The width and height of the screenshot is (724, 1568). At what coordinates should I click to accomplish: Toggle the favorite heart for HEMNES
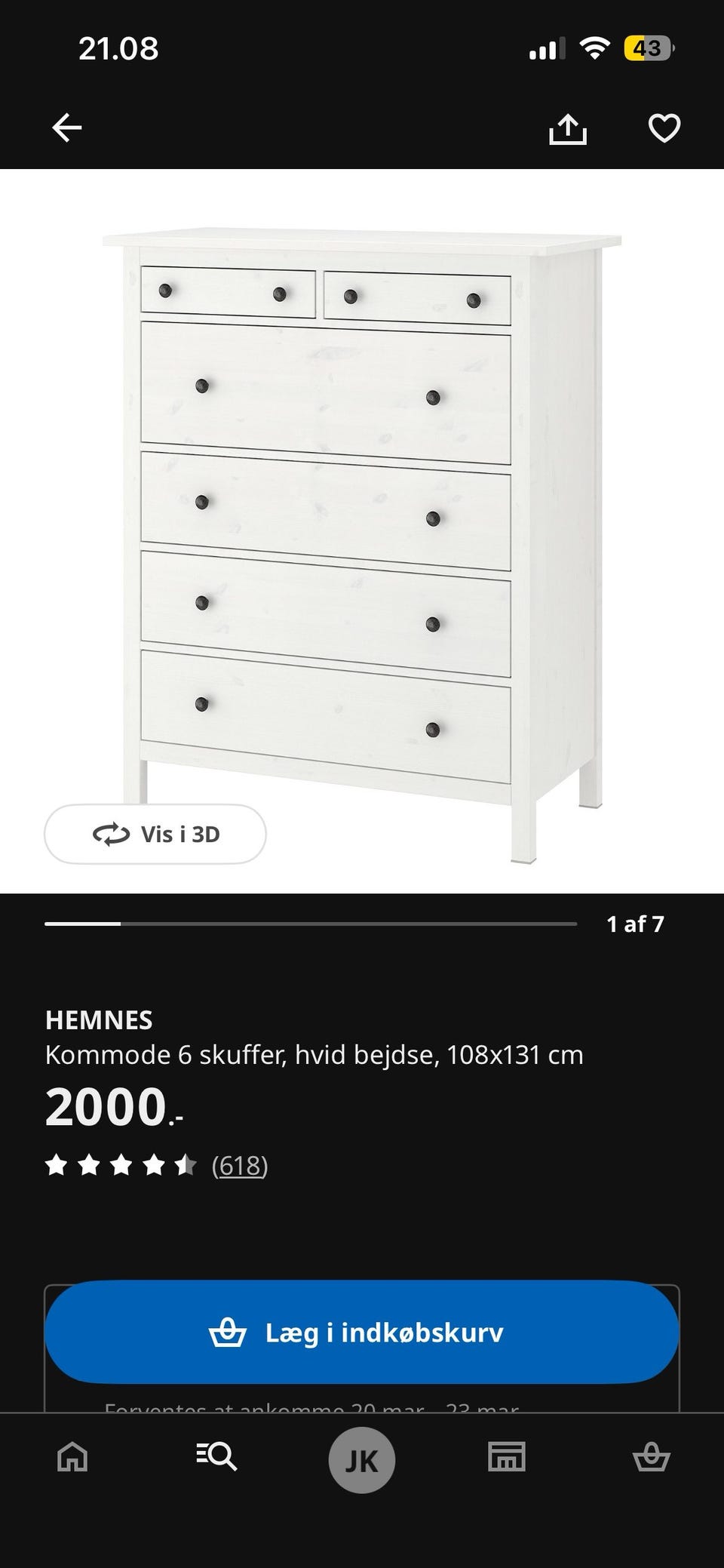664,128
